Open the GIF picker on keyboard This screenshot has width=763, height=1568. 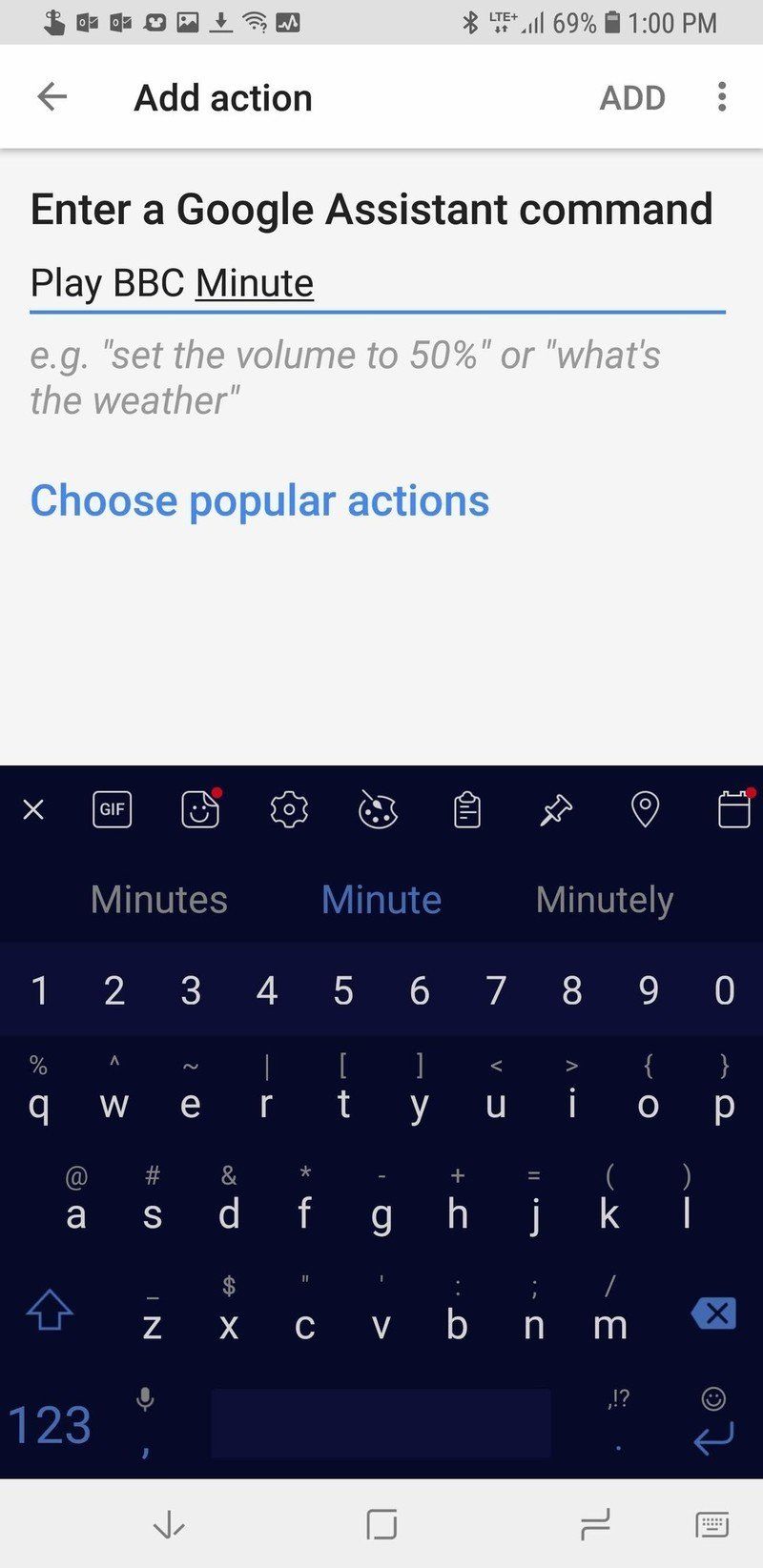(x=112, y=810)
